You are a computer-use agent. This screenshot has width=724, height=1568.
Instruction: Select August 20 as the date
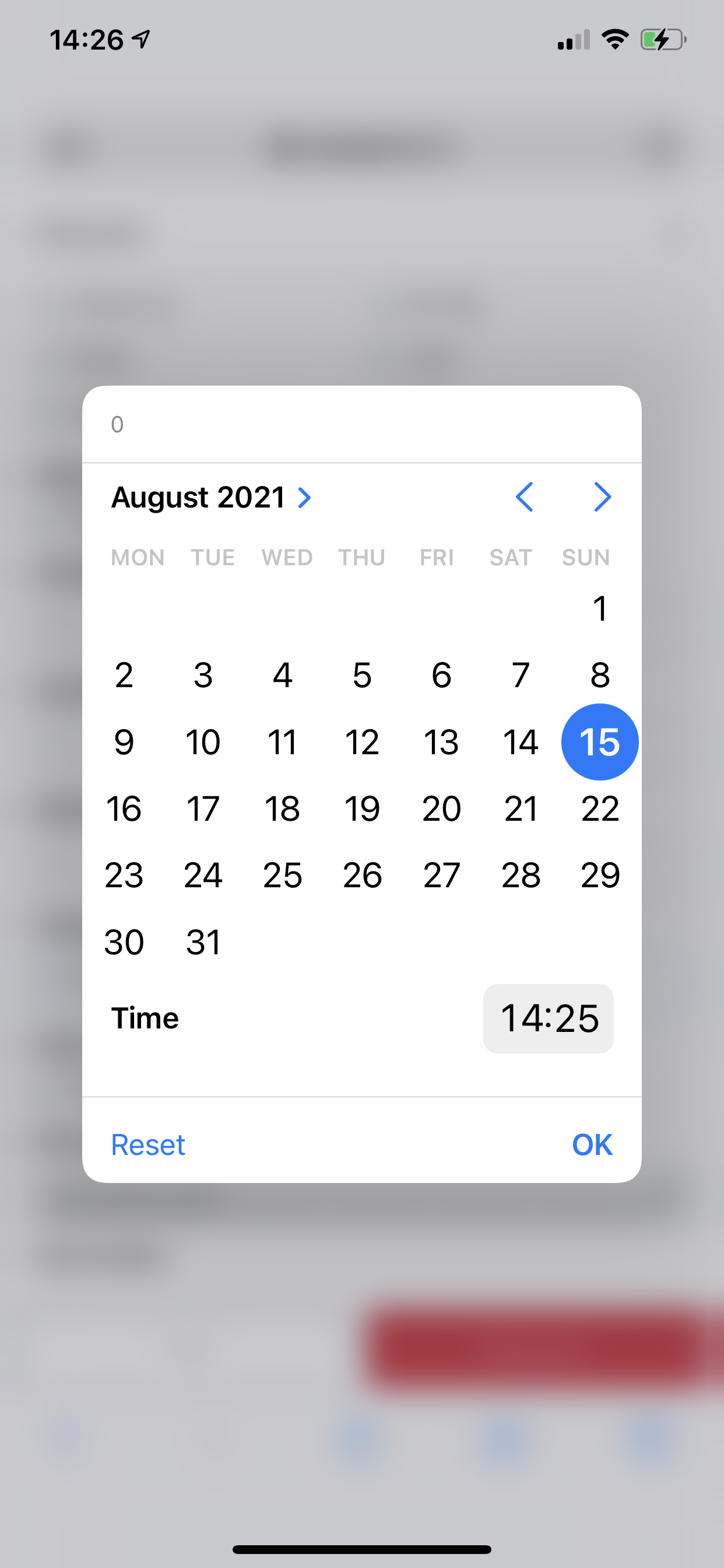coord(441,809)
